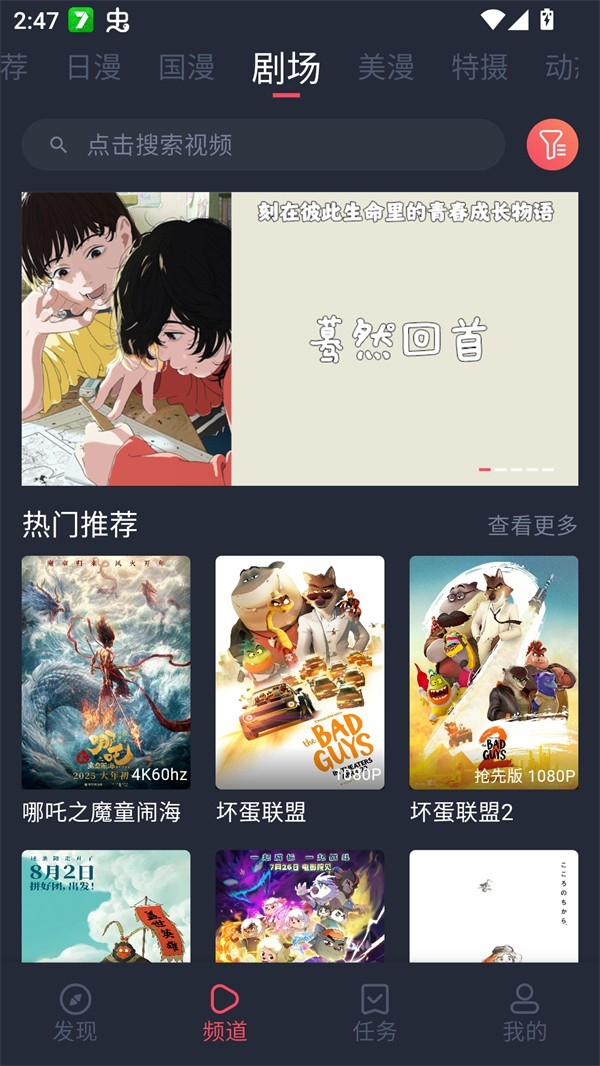
Task: Go to the 我的 profile tab
Action: pyautogui.click(x=524, y=1012)
